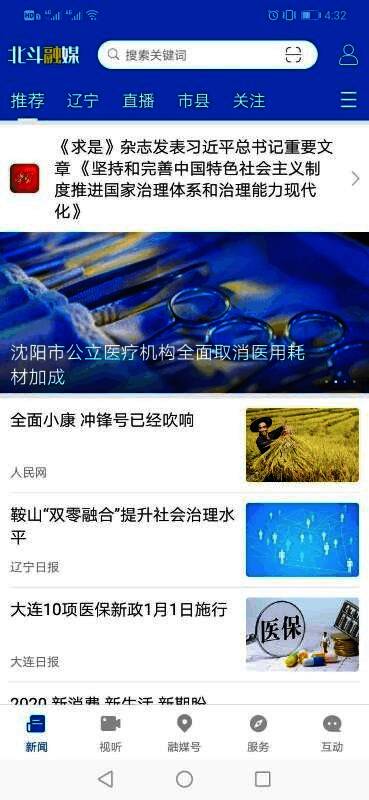Open the user profile icon
369x800 pixels.
coord(348,55)
